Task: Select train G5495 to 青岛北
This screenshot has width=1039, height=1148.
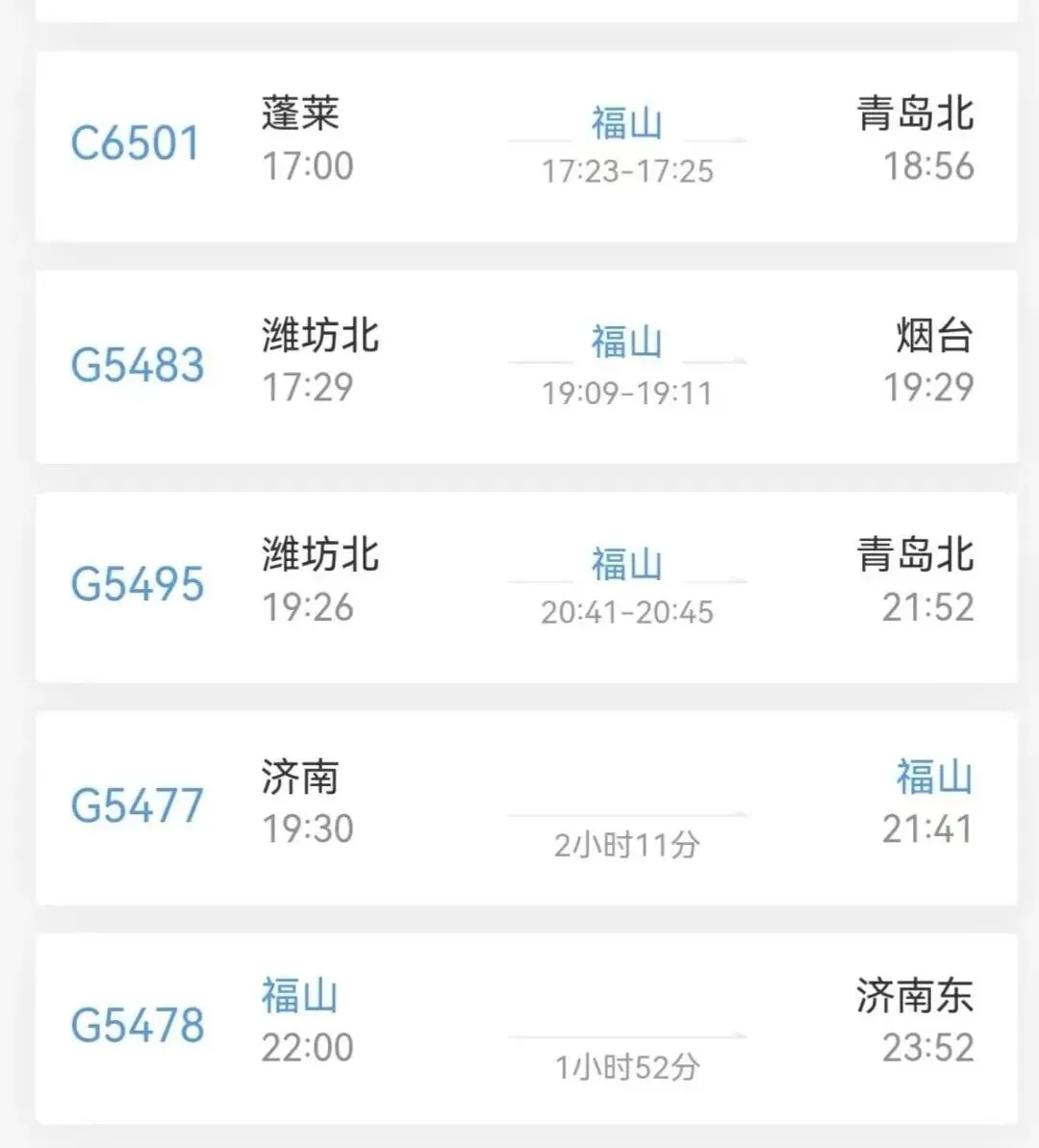Action: (525, 587)
